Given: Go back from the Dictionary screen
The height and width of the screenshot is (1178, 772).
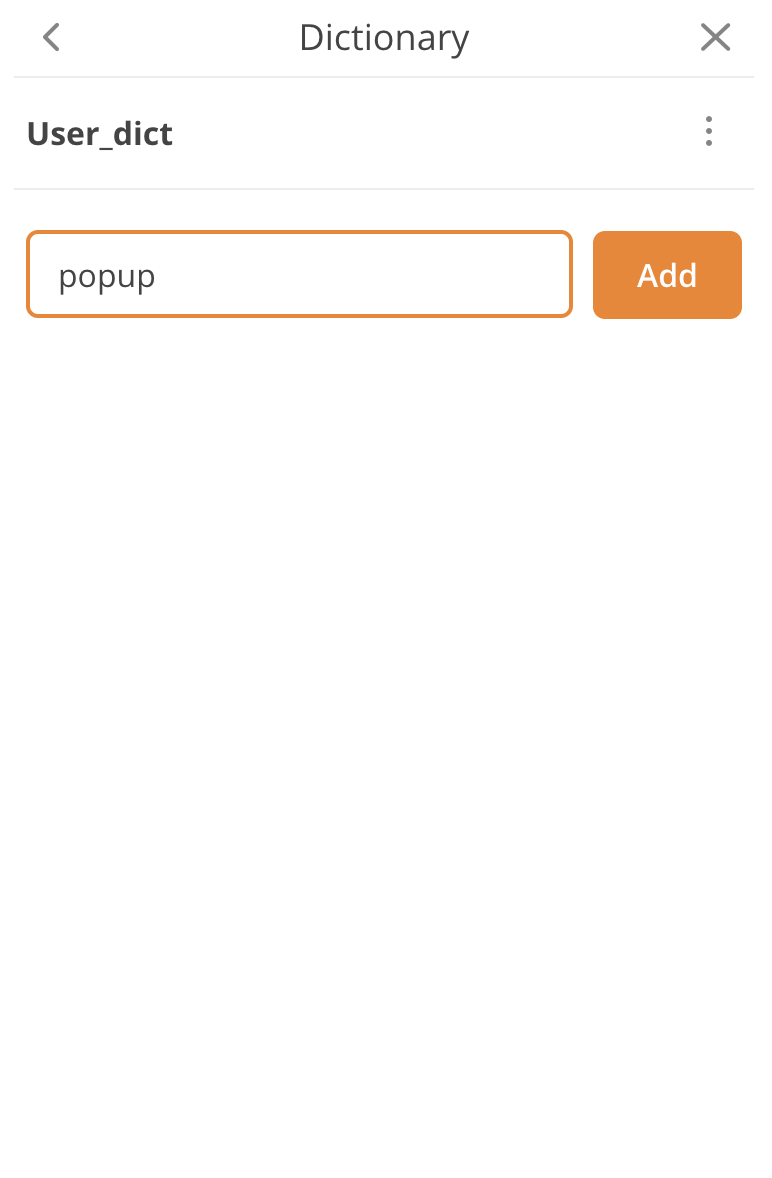Looking at the screenshot, I should 51,37.
